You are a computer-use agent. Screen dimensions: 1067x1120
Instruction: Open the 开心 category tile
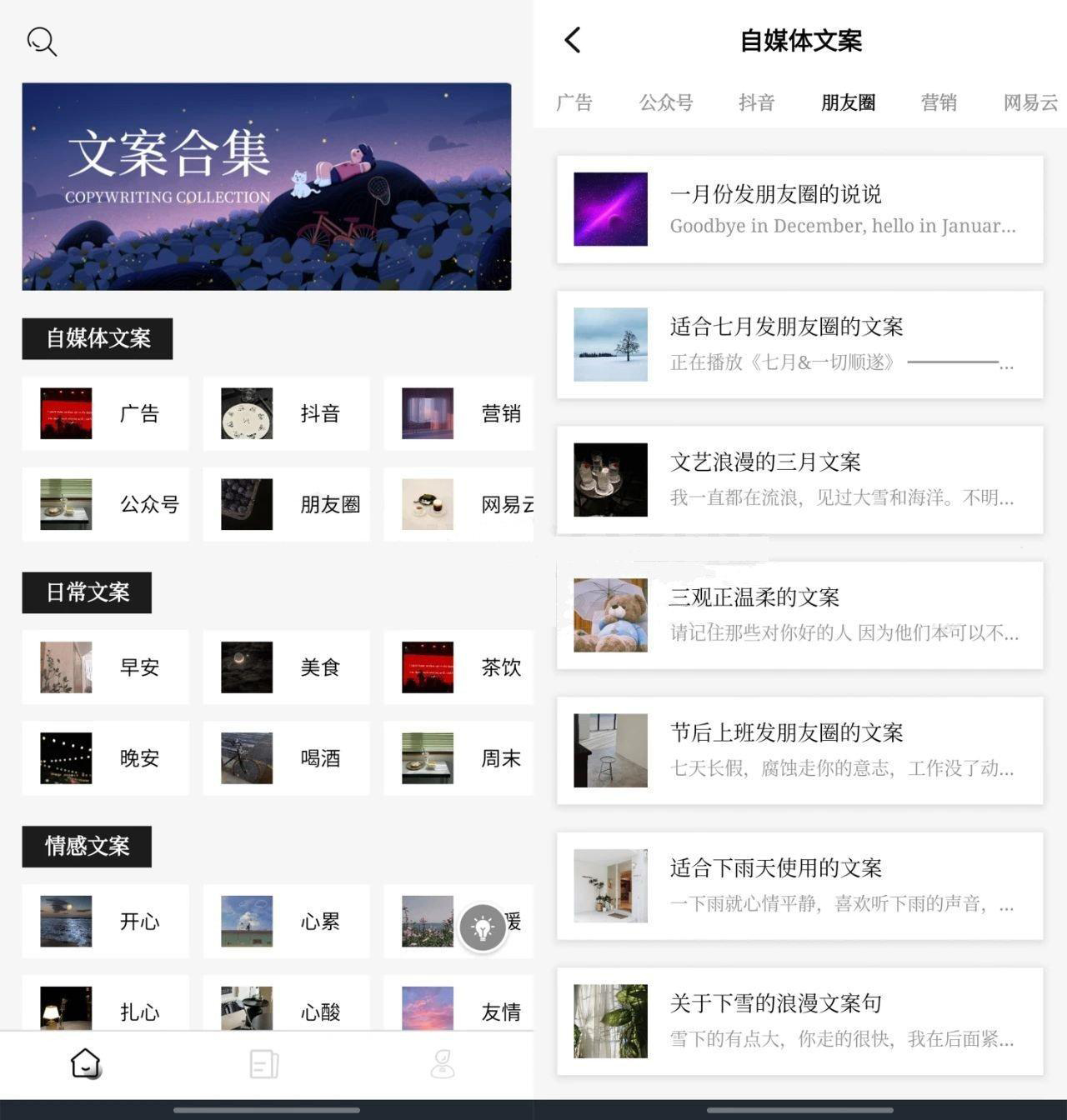105,921
